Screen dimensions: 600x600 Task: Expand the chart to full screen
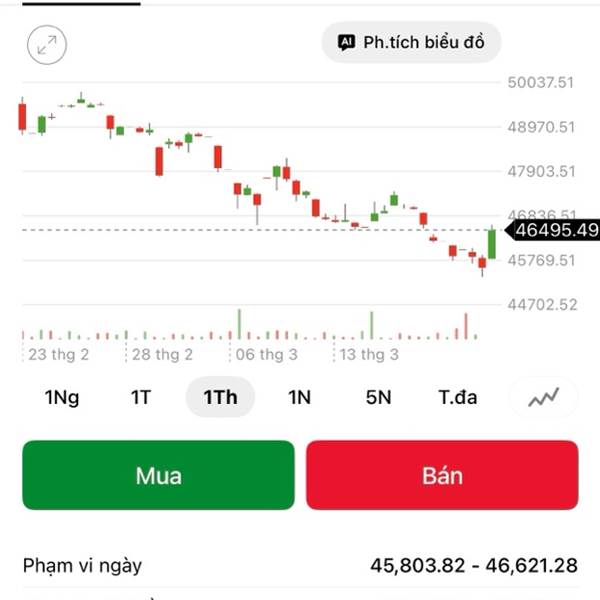click(47, 44)
